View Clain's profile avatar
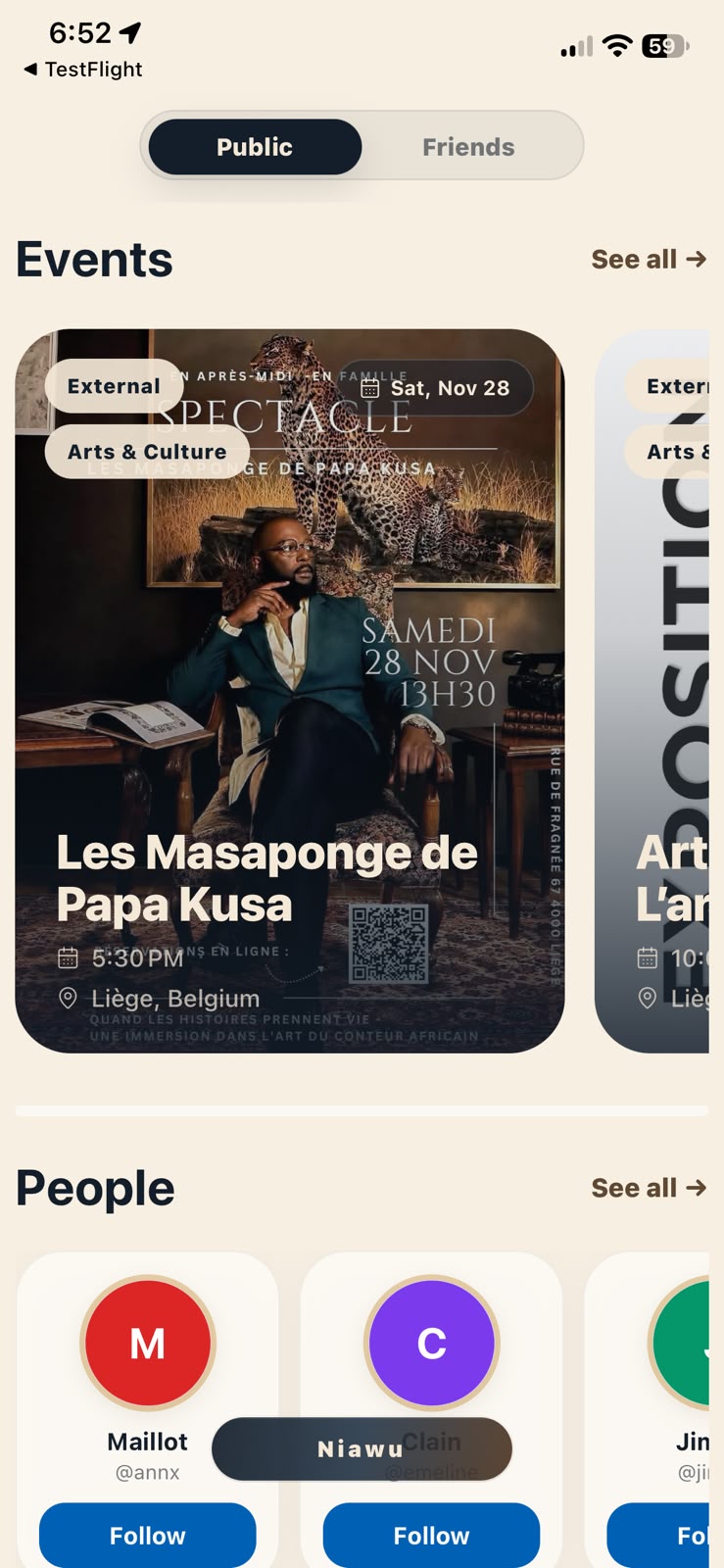 (432, 1343)
